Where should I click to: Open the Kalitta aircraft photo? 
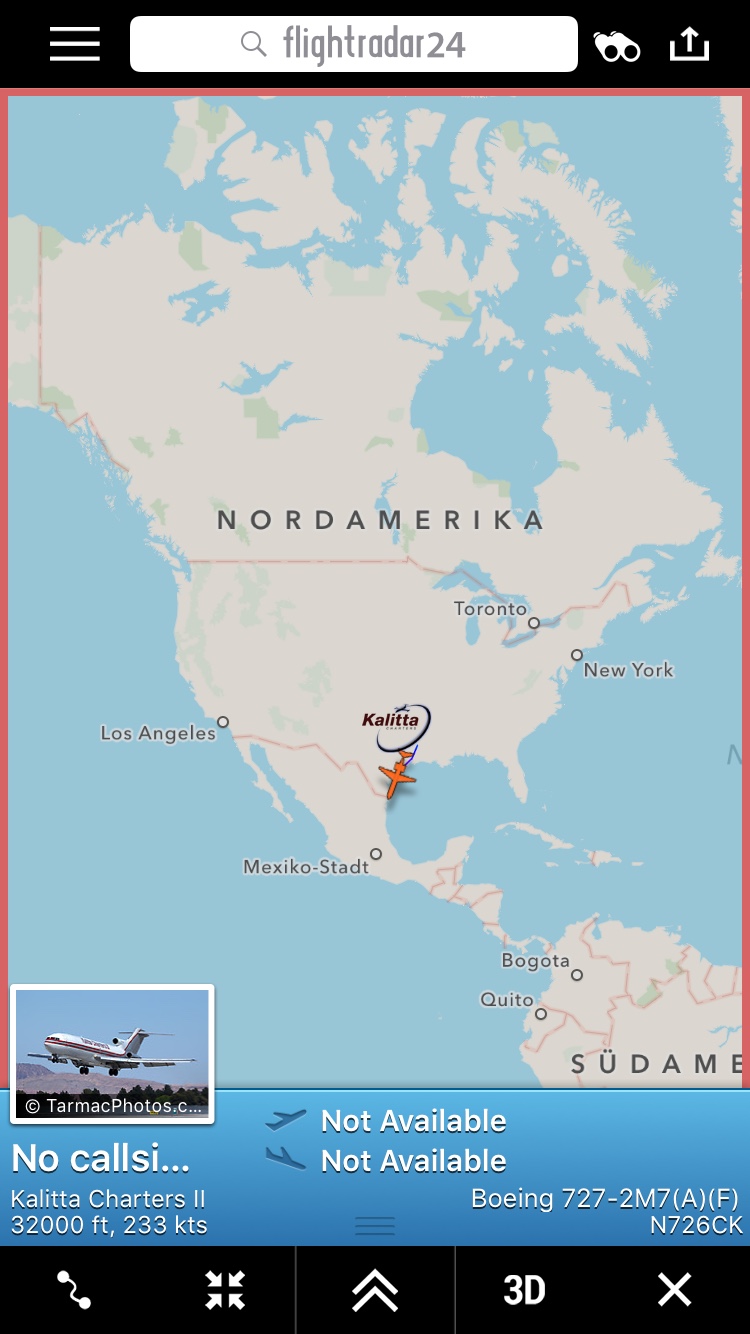[x=112, y=1053]
